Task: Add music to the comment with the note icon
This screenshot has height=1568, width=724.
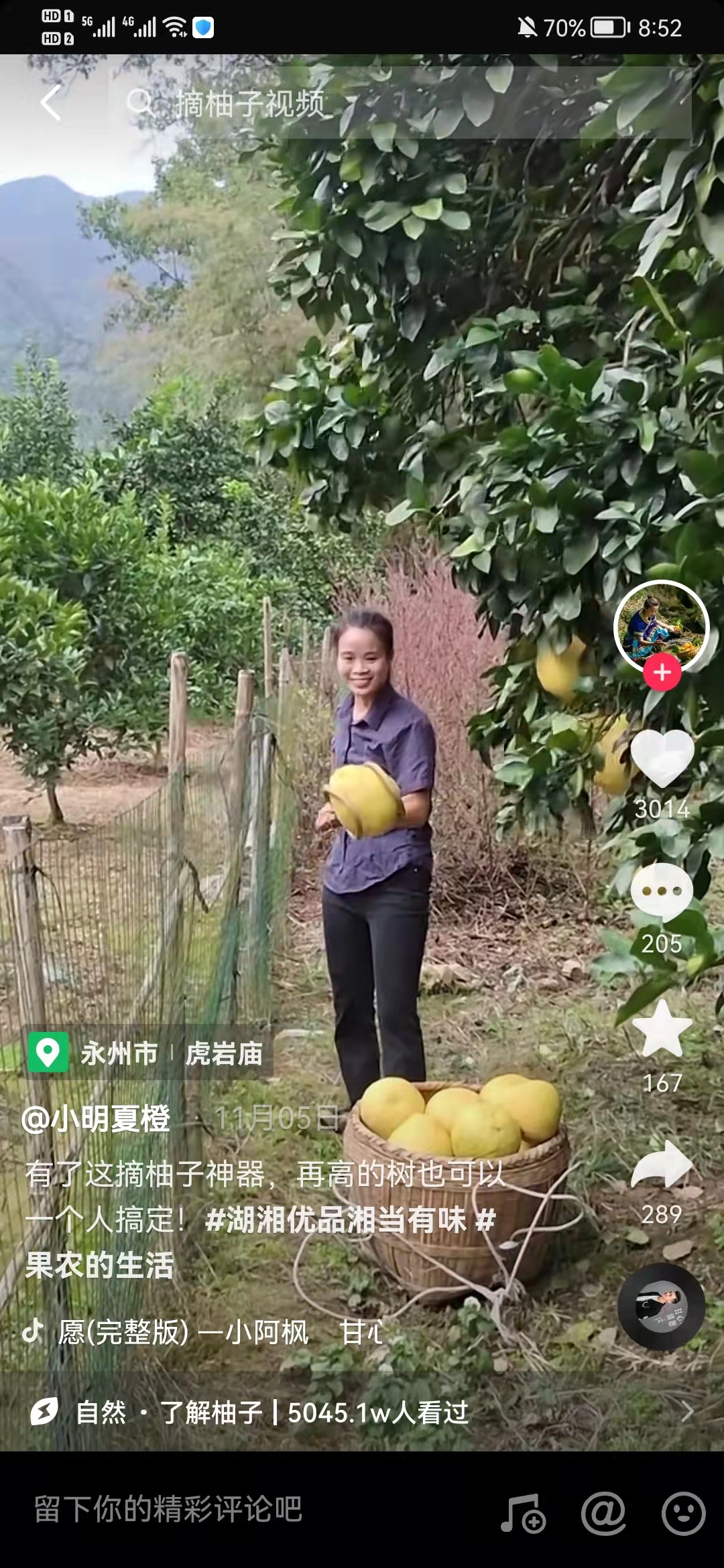Action: coord(522,1512)
